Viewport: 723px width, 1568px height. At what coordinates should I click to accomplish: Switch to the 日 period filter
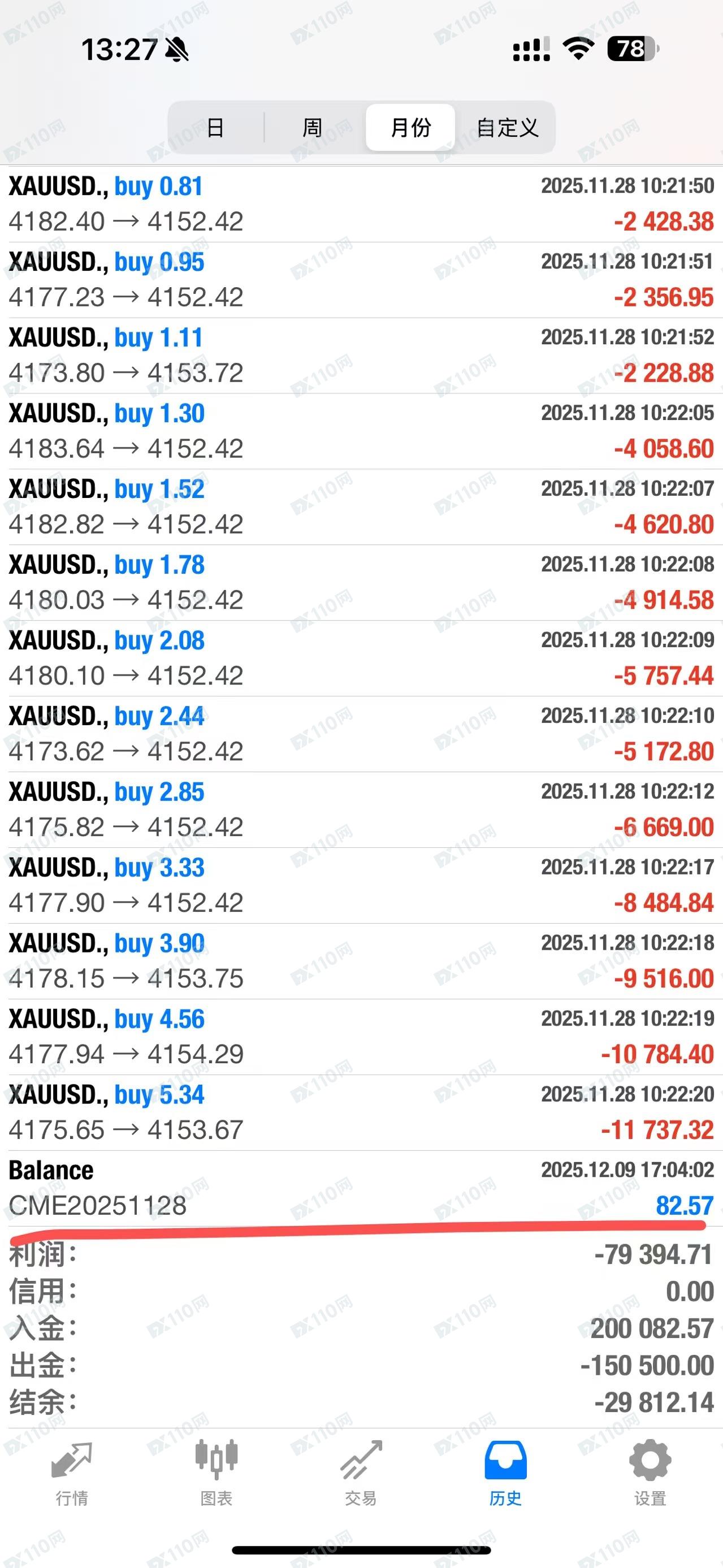click(x=215, y=128)
